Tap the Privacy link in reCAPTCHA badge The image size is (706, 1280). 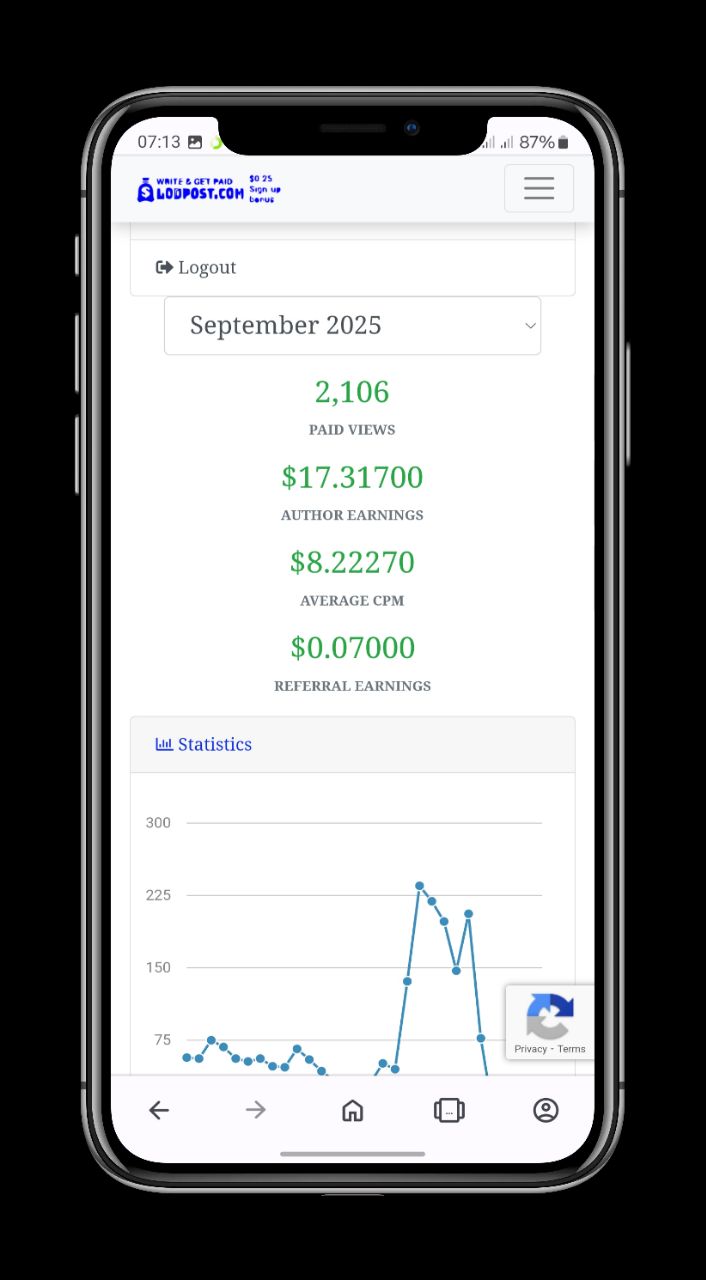pyautogui.click(x=531, y=1049)
